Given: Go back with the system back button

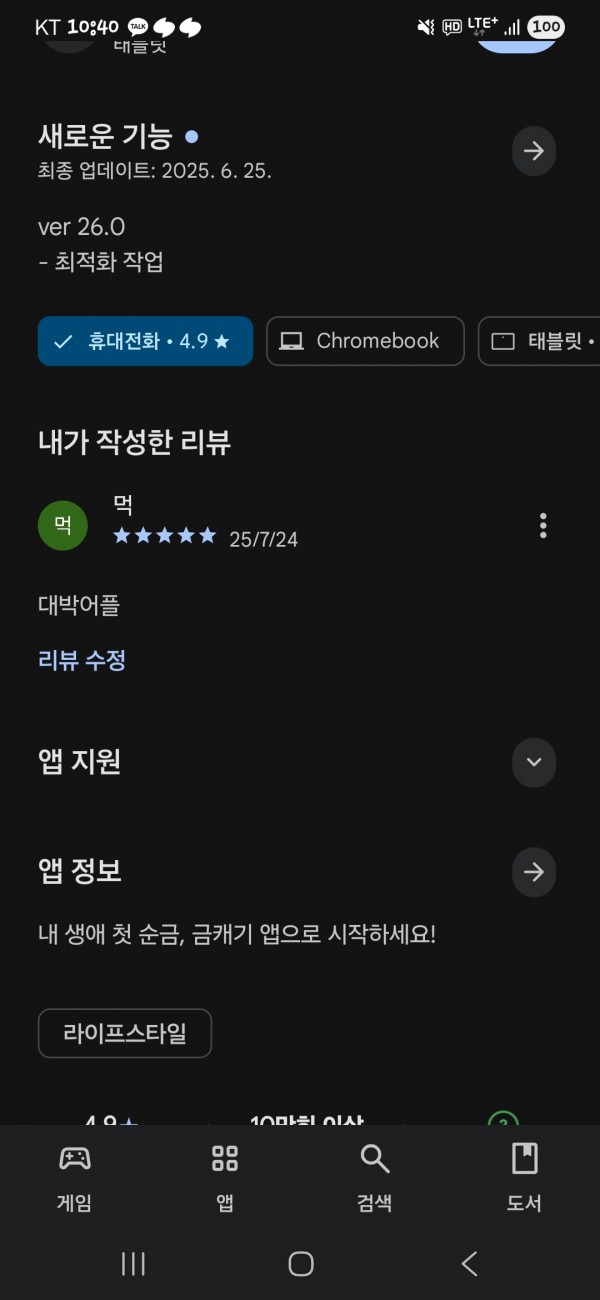Looking at the screenshot, I should pyautogui.click(x=469, y=1264).
